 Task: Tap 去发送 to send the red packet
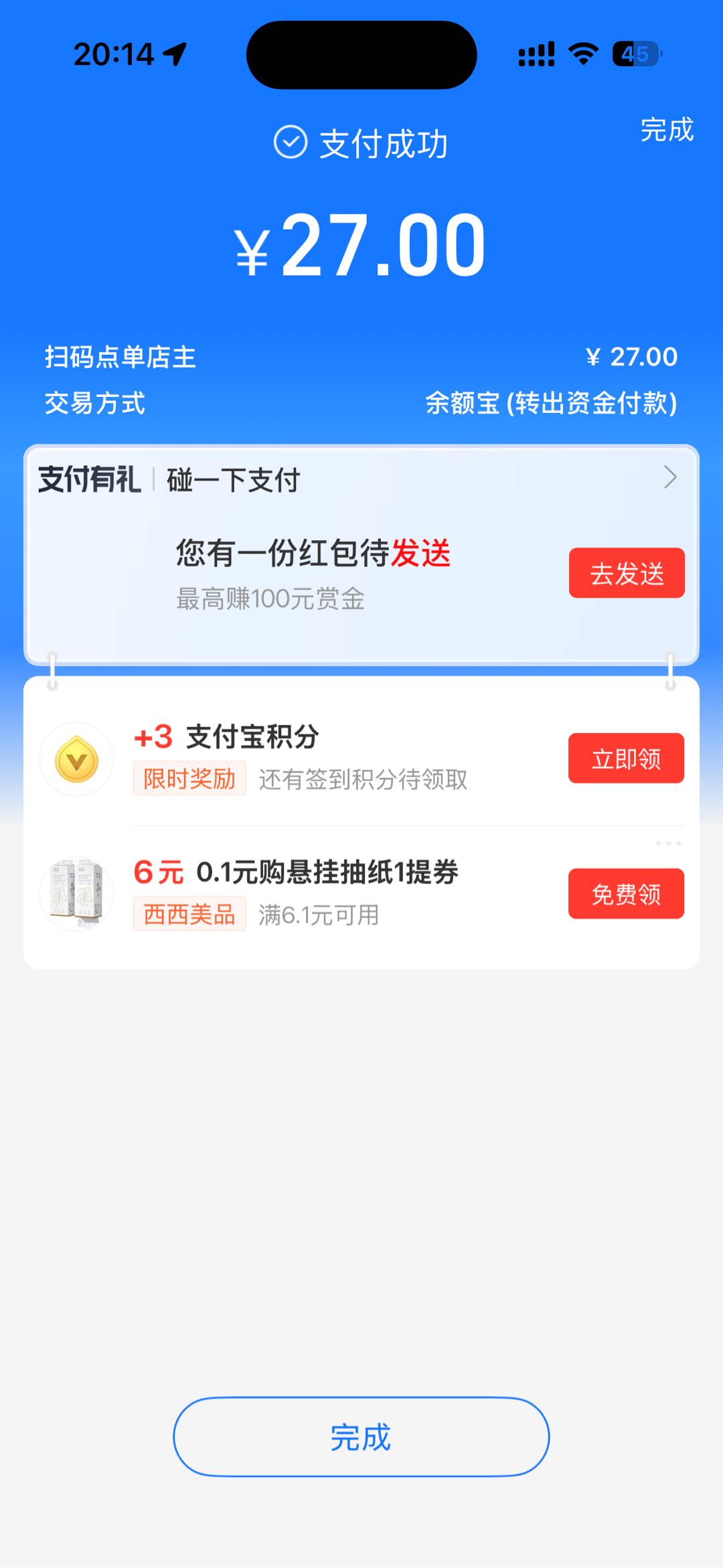coord(626,574)
